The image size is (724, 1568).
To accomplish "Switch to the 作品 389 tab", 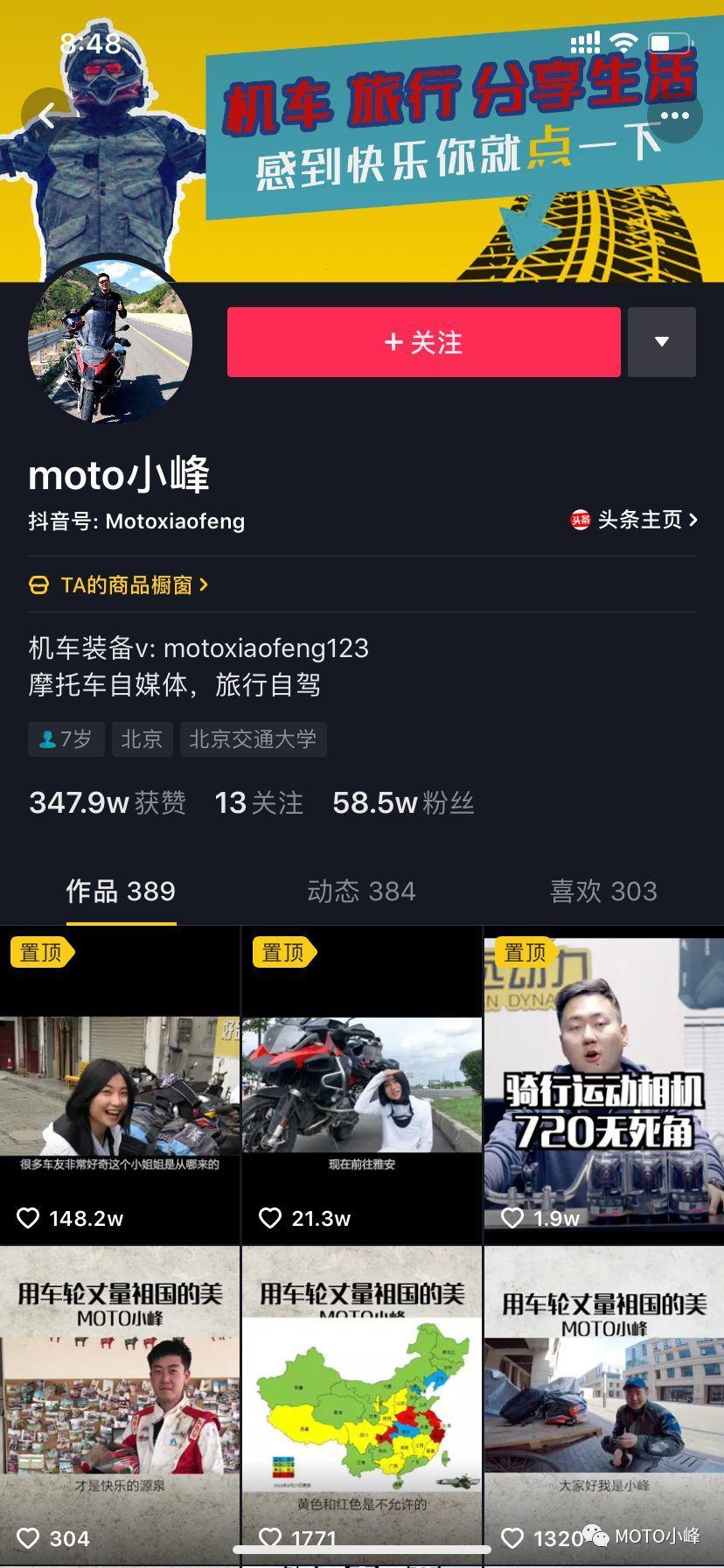I will [x=121, y=891].
